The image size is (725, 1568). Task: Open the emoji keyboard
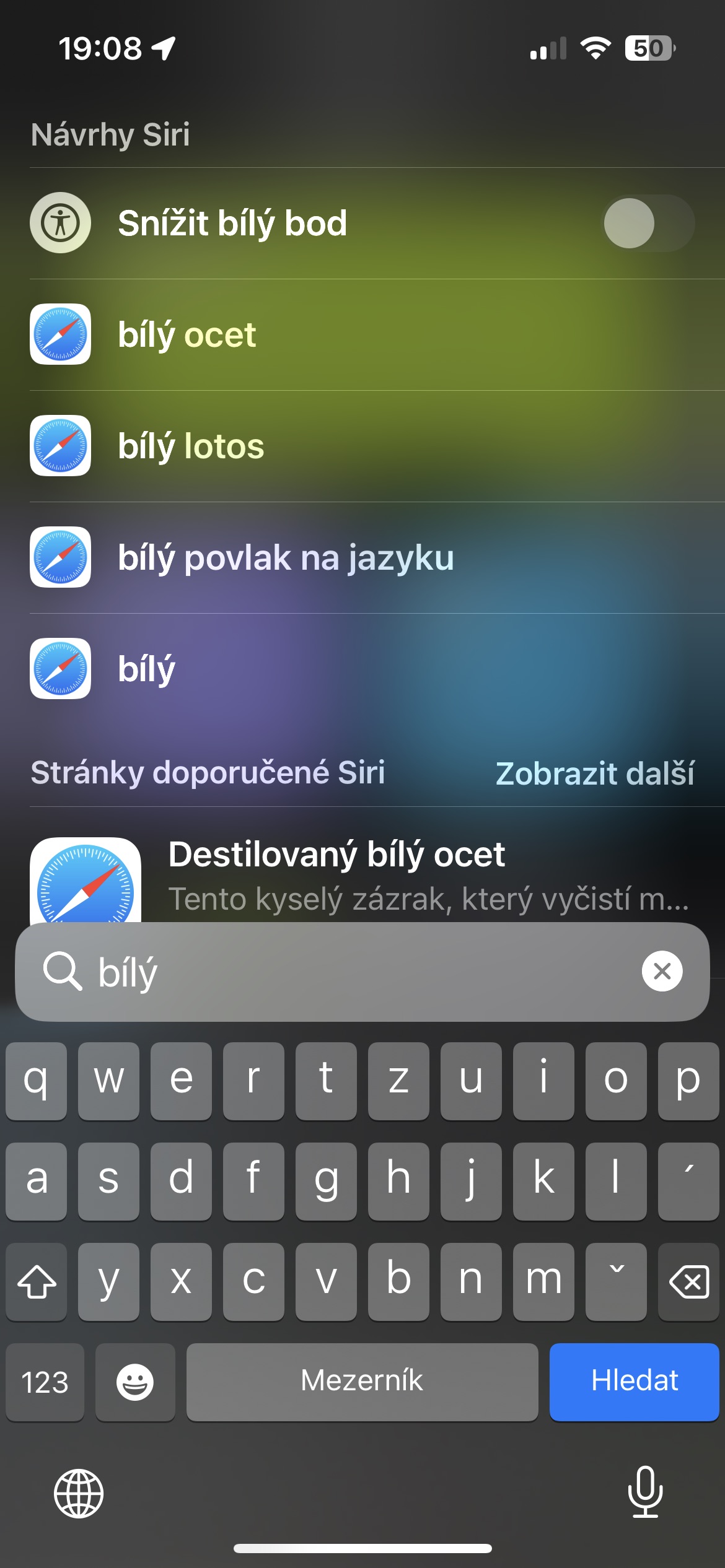pyautogui.click(x=135, y=1382)
